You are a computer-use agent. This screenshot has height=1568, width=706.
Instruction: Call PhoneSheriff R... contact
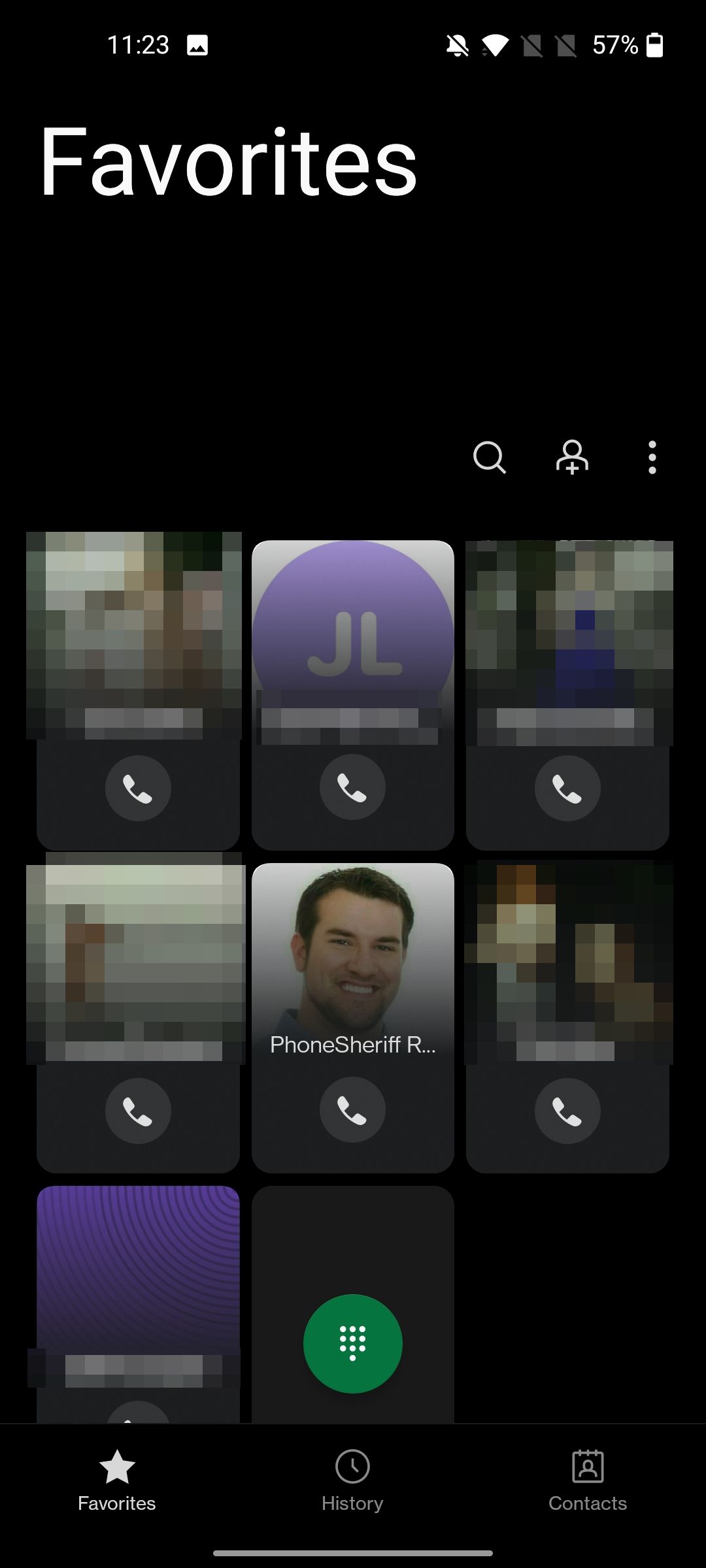(352, 1110)
